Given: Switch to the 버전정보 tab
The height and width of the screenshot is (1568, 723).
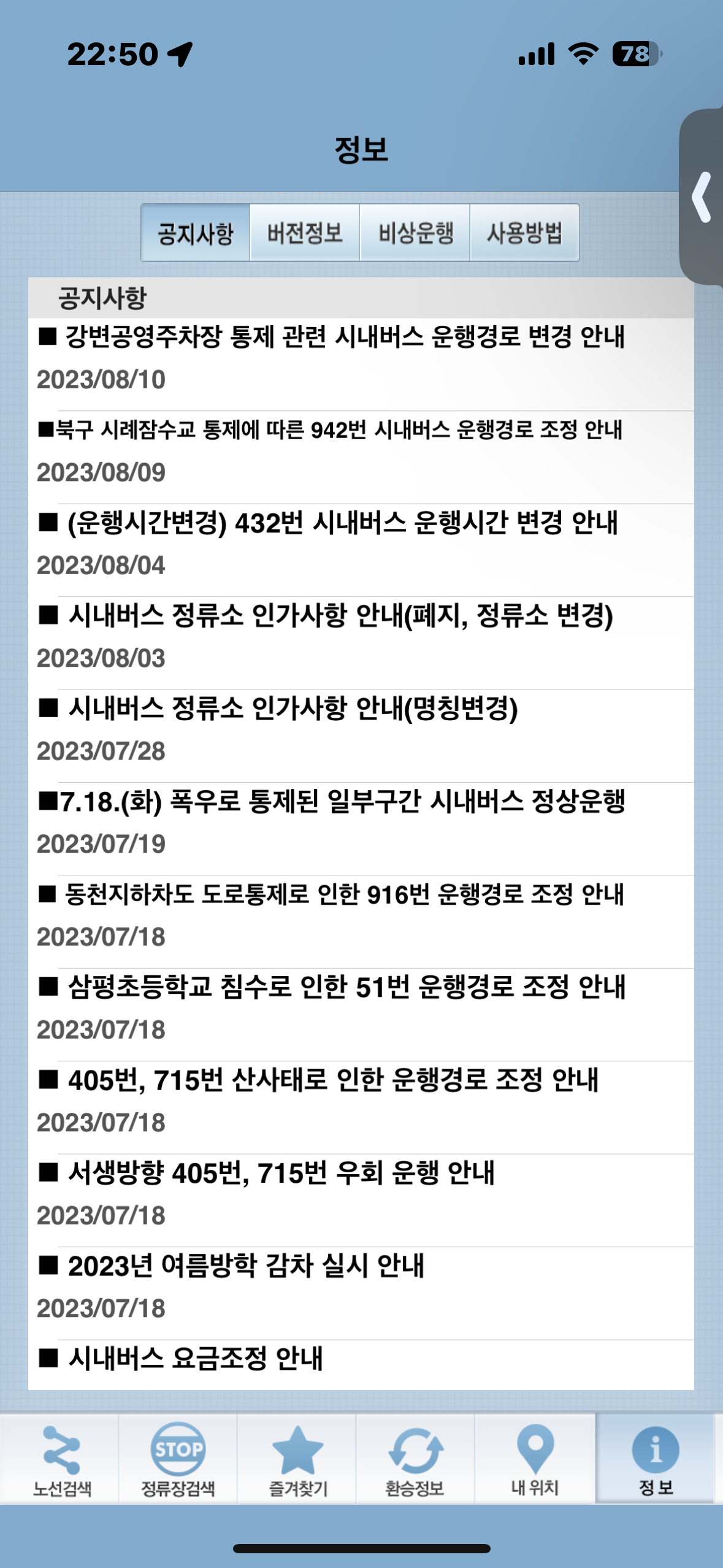Looking at the screenshot, I should (x=305, y=233).
